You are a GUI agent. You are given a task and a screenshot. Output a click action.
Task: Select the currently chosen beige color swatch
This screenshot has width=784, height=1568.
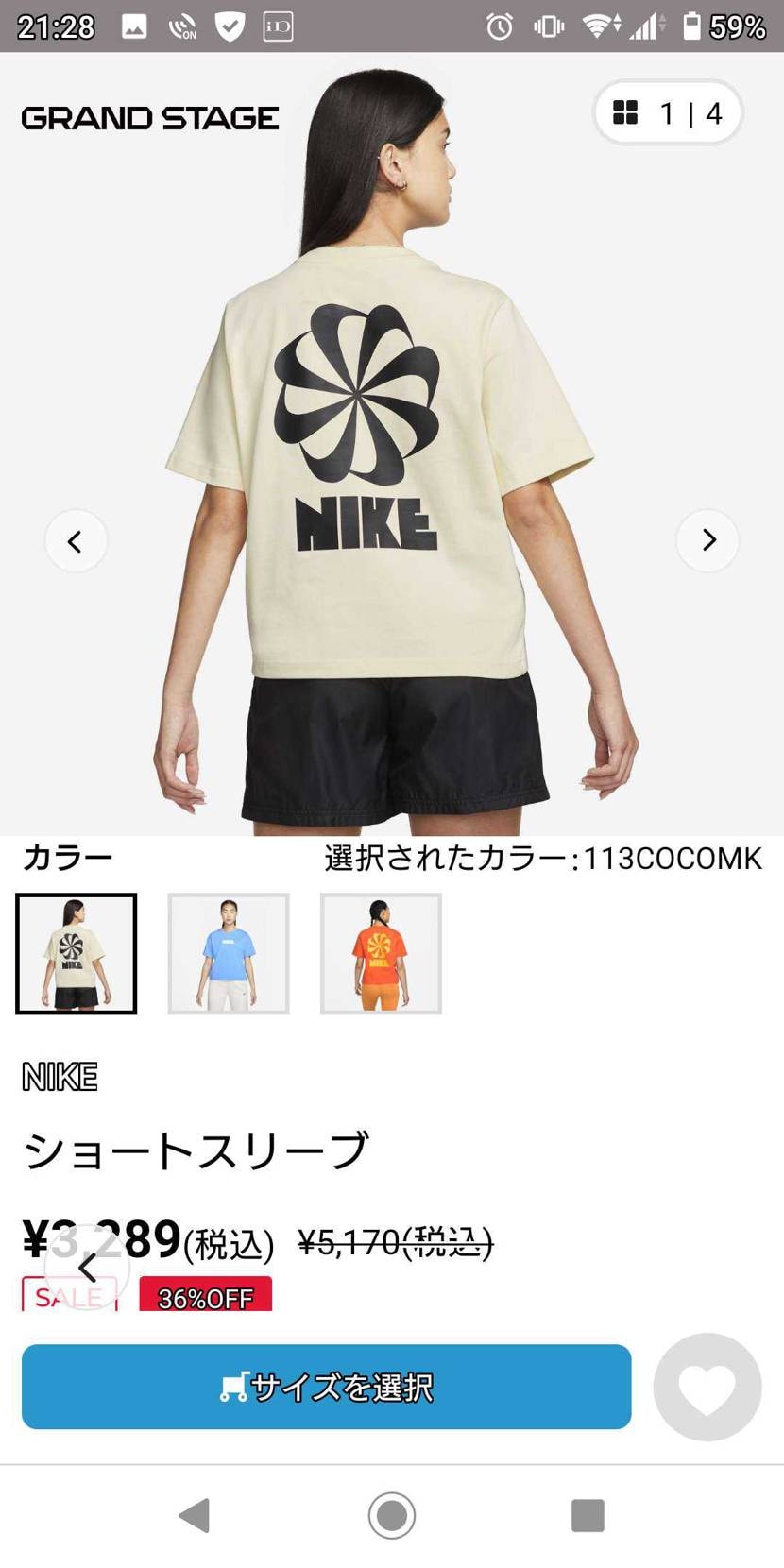click(x=76, y=953)
